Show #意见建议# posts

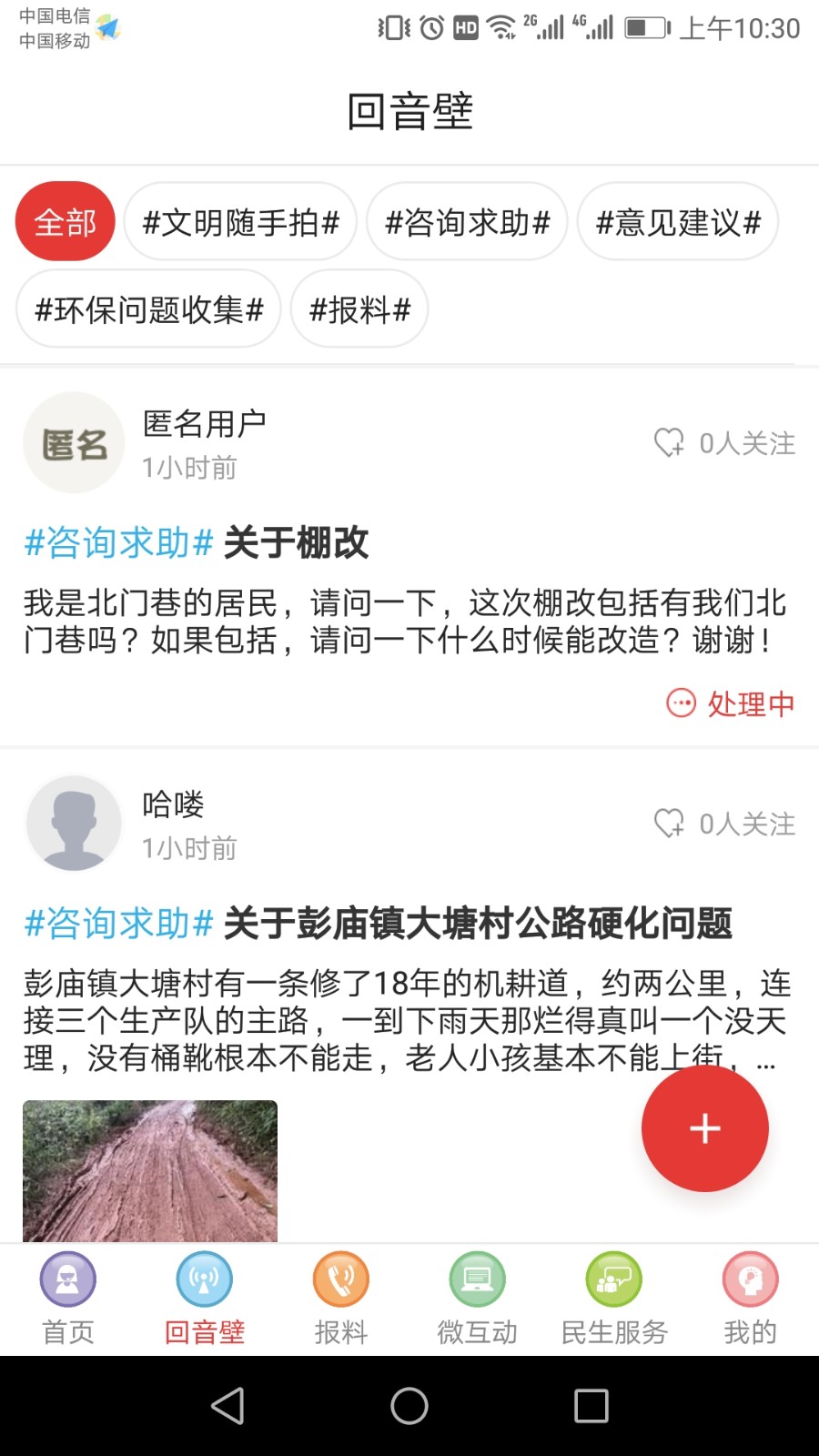pos(678,221)
